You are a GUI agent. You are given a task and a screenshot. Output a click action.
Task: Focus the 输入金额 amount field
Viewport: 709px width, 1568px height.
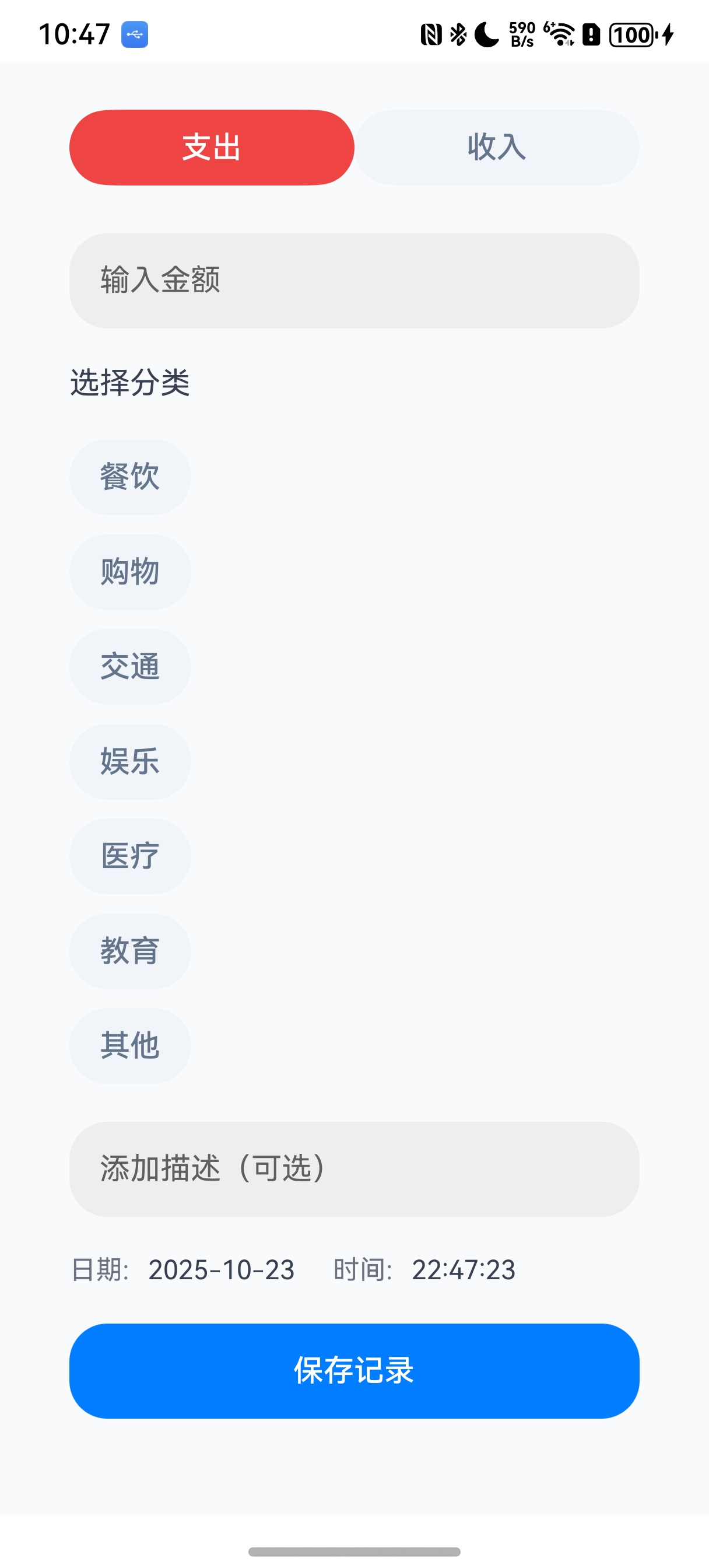coord(354,281)
